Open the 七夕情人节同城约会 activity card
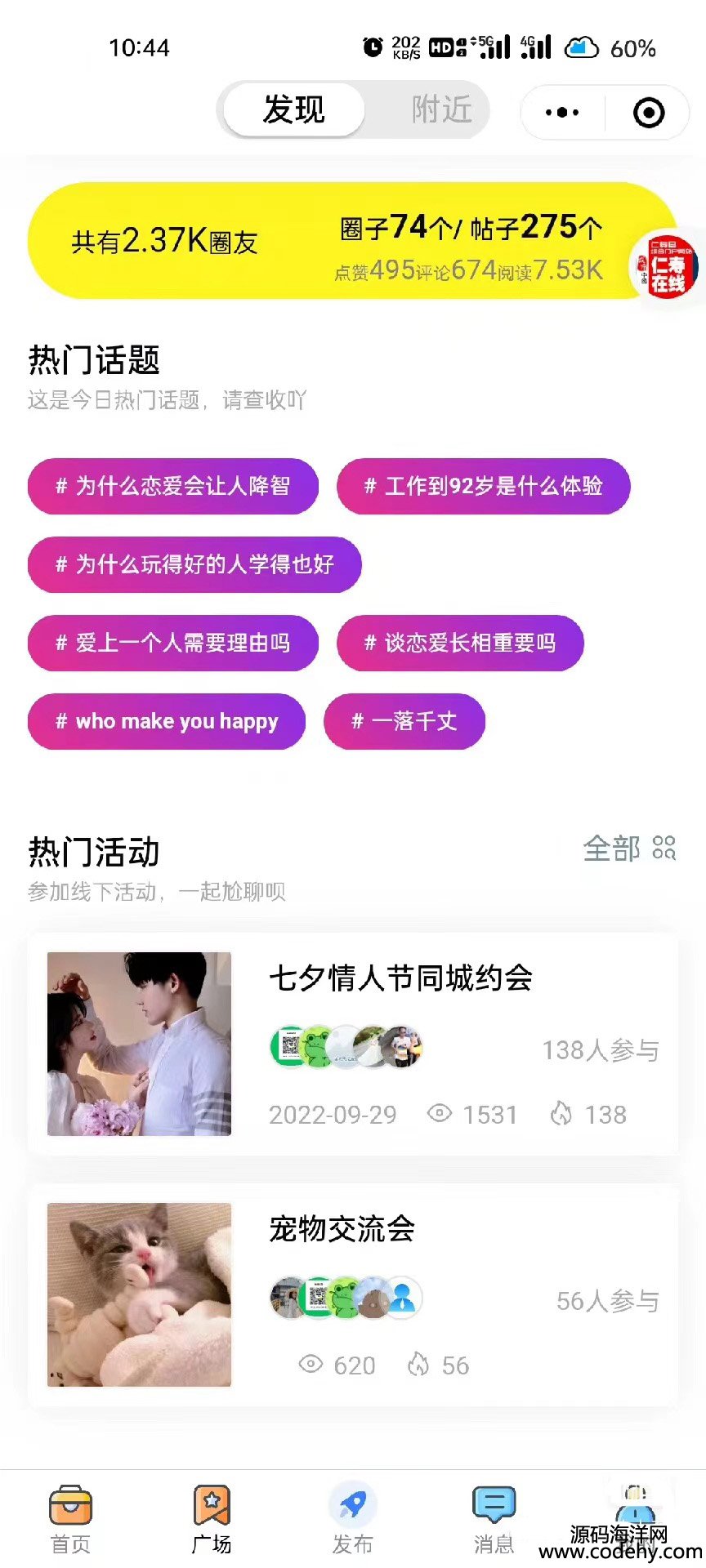This screenshot has width=706, height=1568. [x=353, y=1044]
